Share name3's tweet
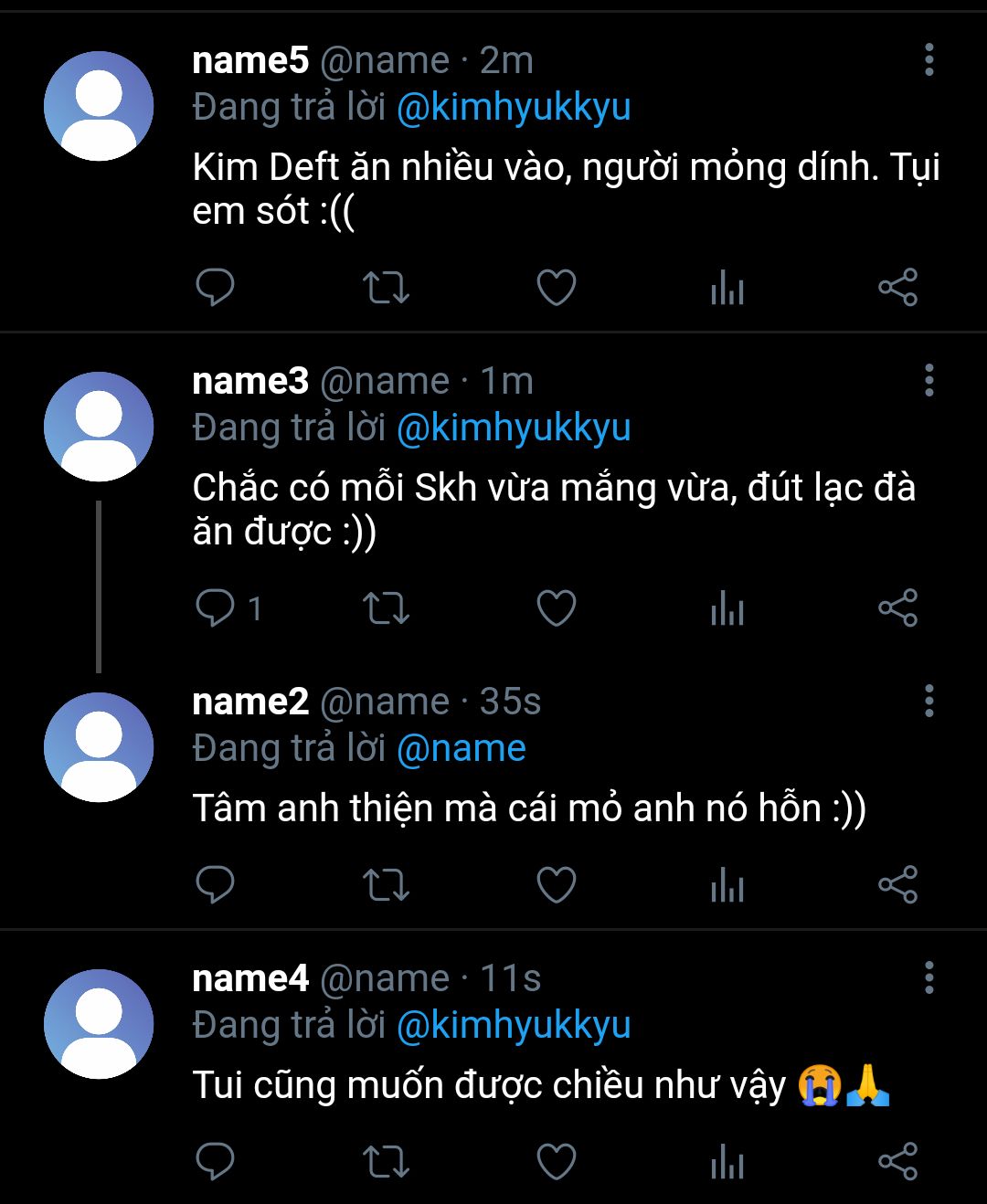987x1204 pixels. (x=897, y=608)
